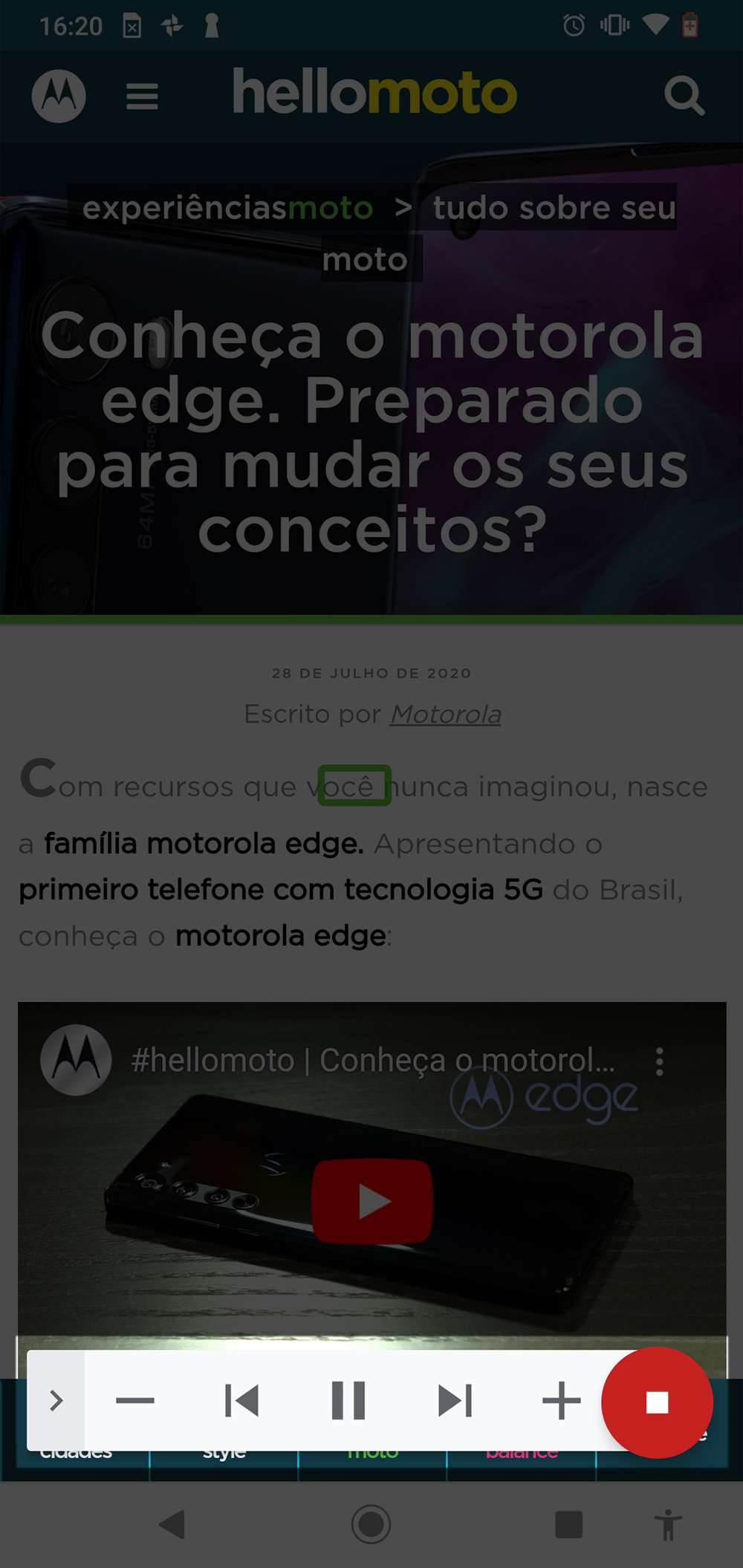This screenshot has width=743, height=1568.
Task: Go back using the system back button
Action: [x=172, y=1524]
